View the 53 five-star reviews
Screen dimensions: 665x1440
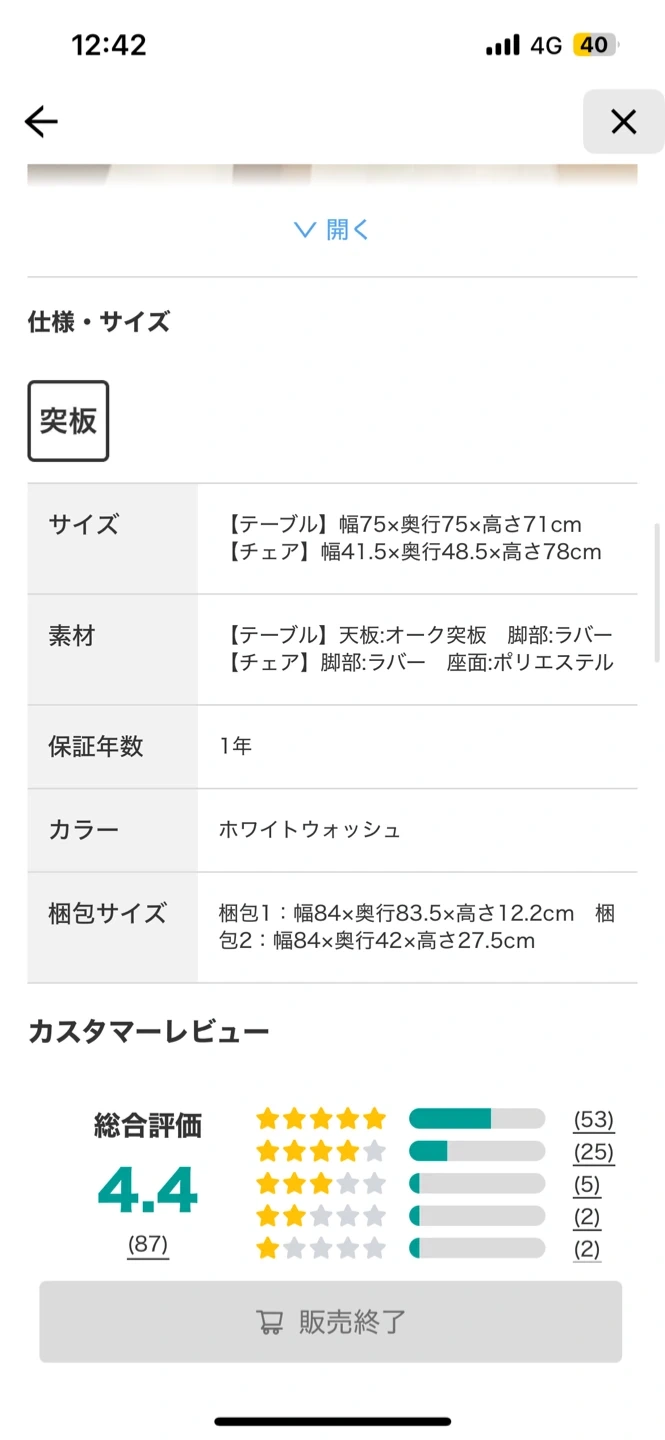(593, 1119)
